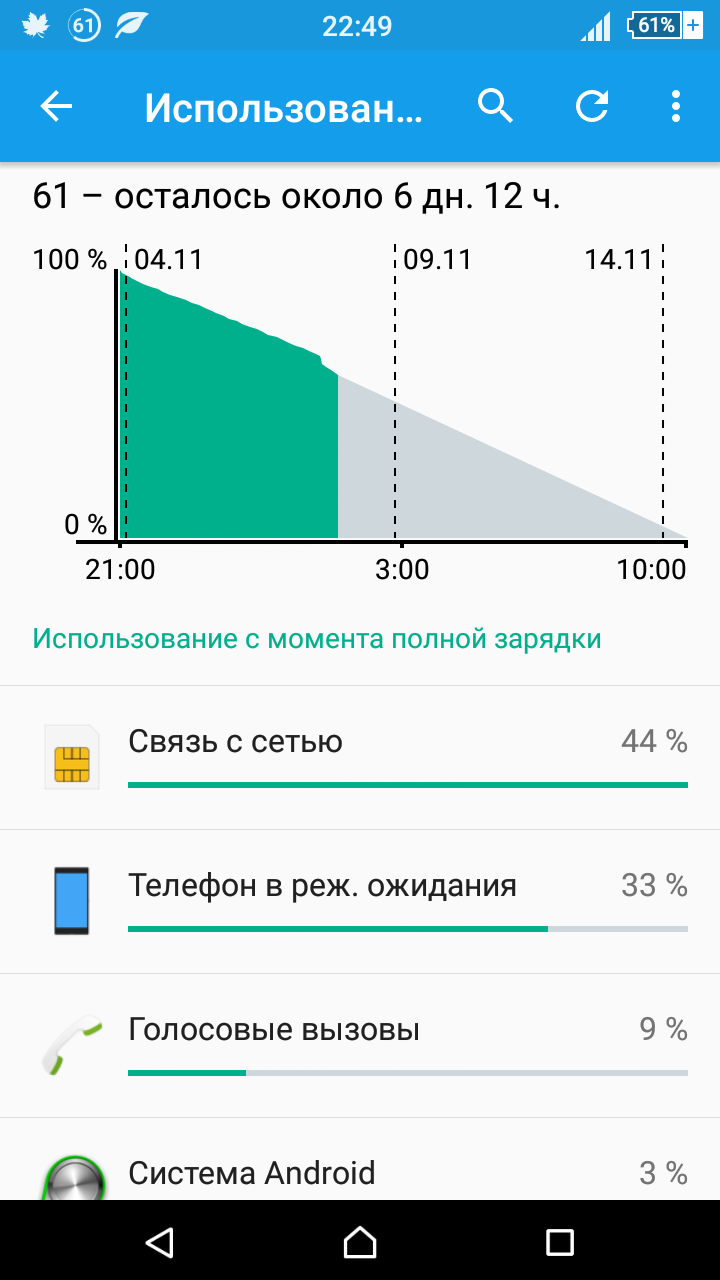This screenshot has height=1280, width=720.
Task: Show recent apps
Action: pos(560,1241)
